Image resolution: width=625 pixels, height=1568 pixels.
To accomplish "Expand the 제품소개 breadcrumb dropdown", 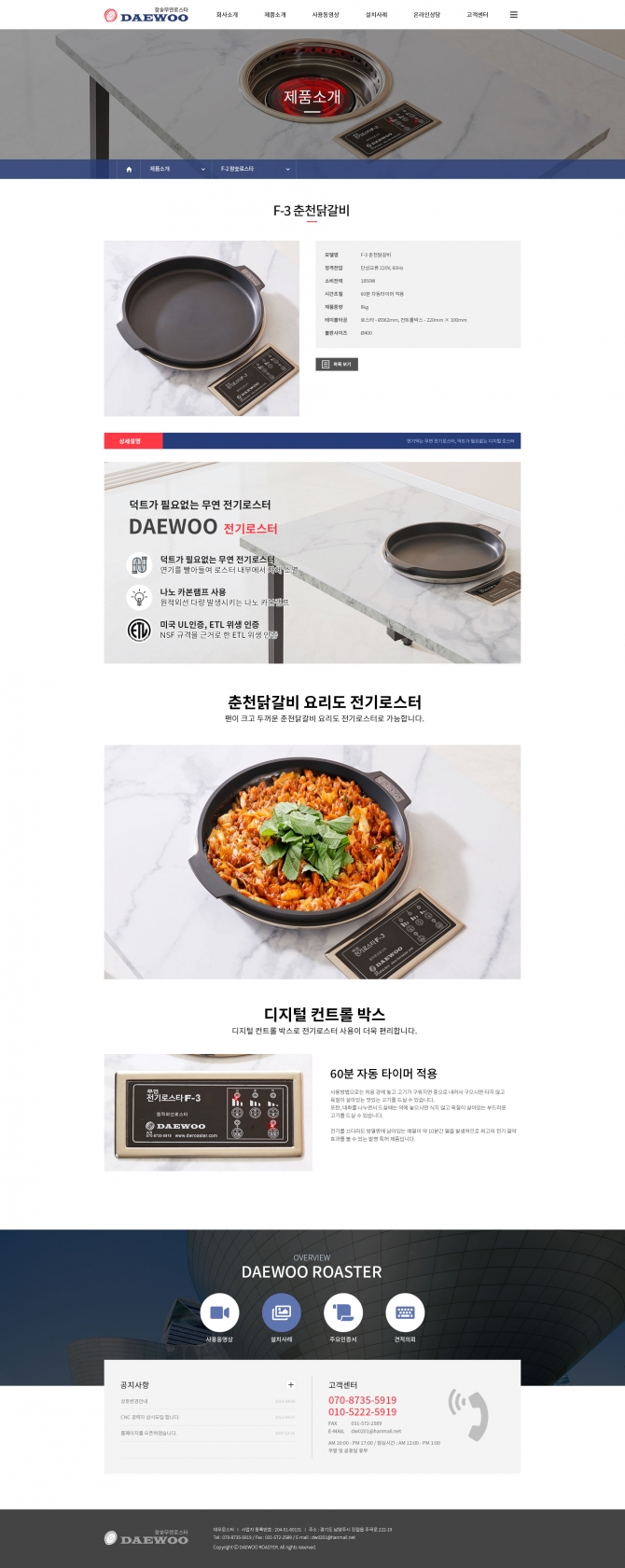I will (175, 169).
